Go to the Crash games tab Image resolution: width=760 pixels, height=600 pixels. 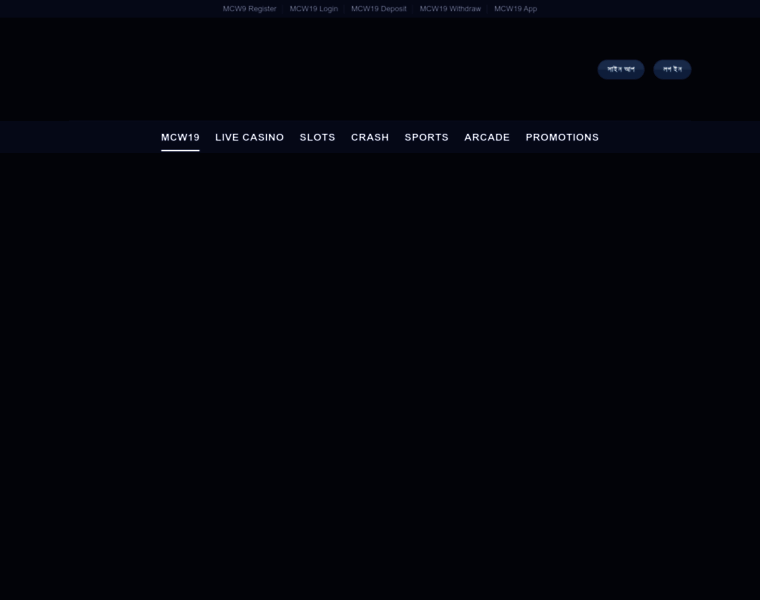click(370, 137)
